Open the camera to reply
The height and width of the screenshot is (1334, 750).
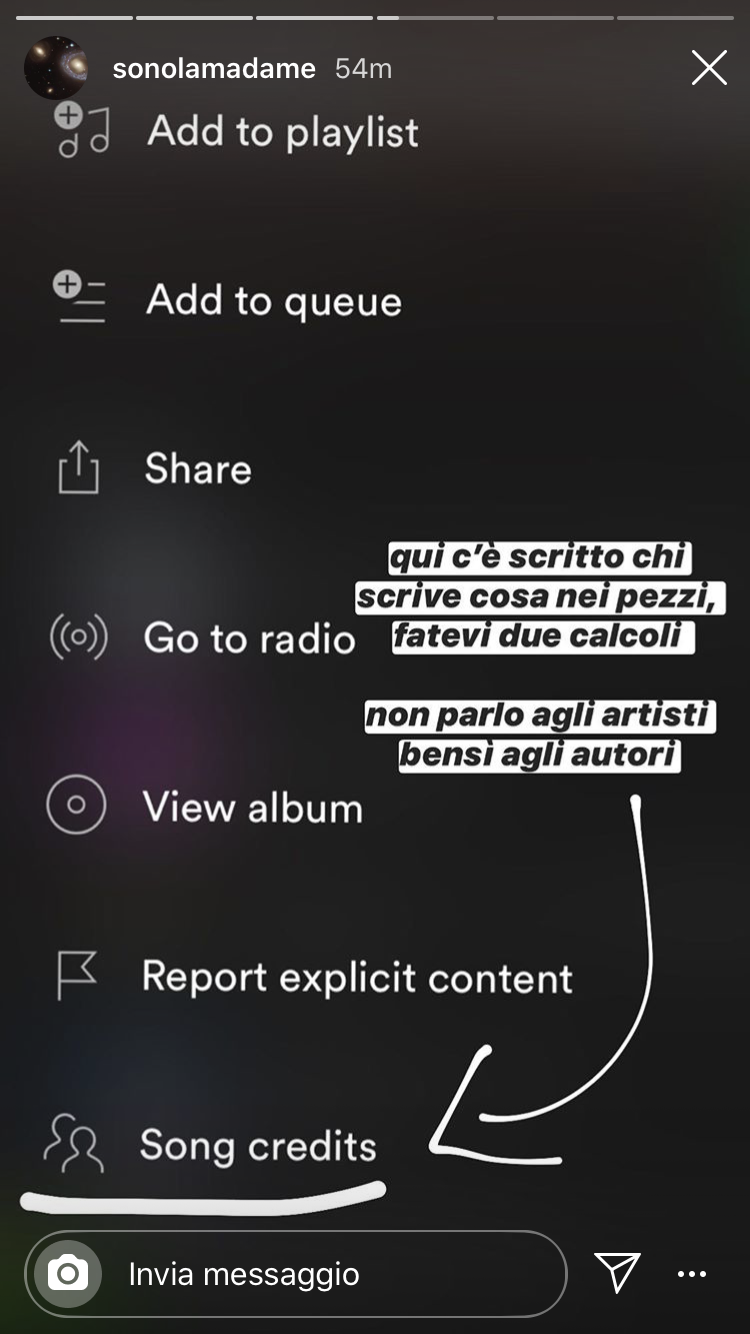(x=68, y=1274)
